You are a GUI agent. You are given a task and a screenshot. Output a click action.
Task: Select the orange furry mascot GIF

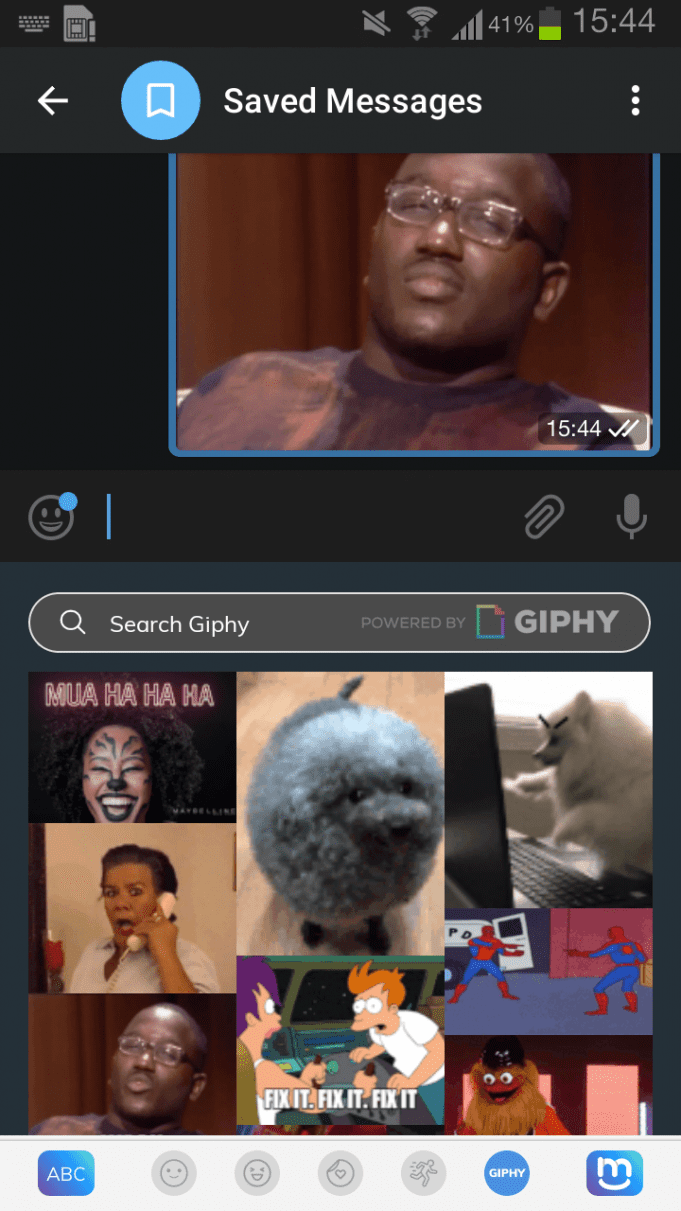click(548, 1085)
